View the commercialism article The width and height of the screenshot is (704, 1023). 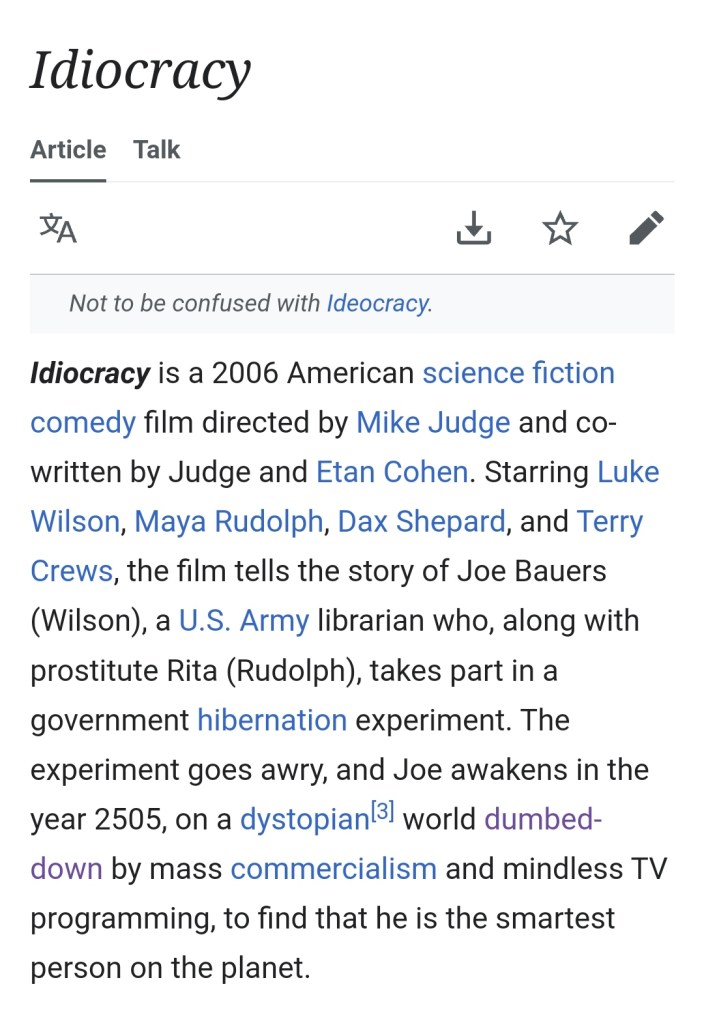click(333, 868)
